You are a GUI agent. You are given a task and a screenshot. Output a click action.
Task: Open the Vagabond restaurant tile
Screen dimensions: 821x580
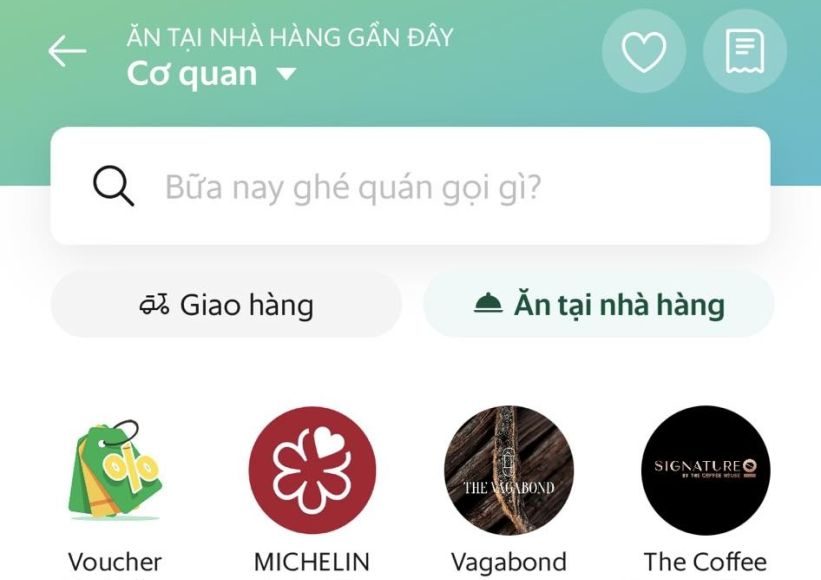point(508,472)
